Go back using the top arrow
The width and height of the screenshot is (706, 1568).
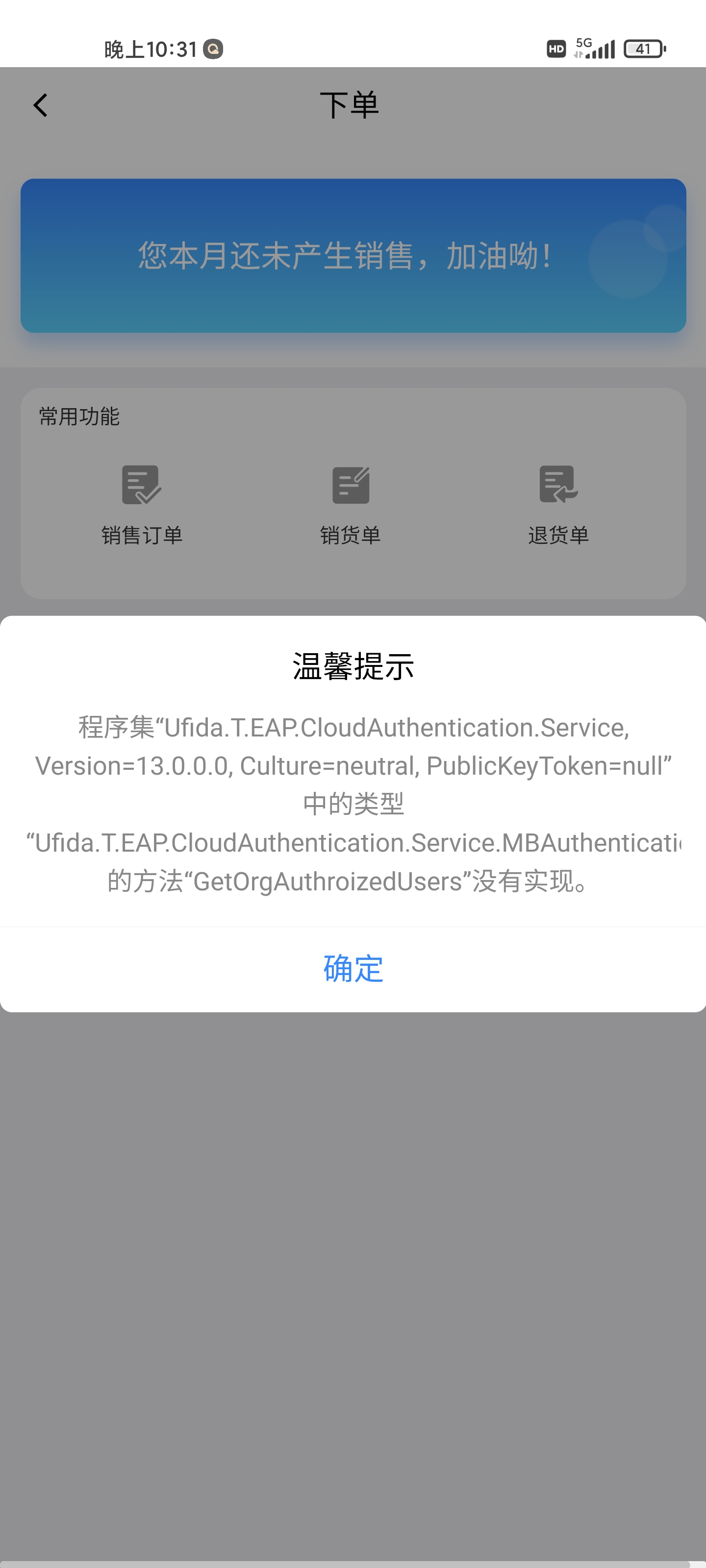pyautogui.click(x=40, y=105)
